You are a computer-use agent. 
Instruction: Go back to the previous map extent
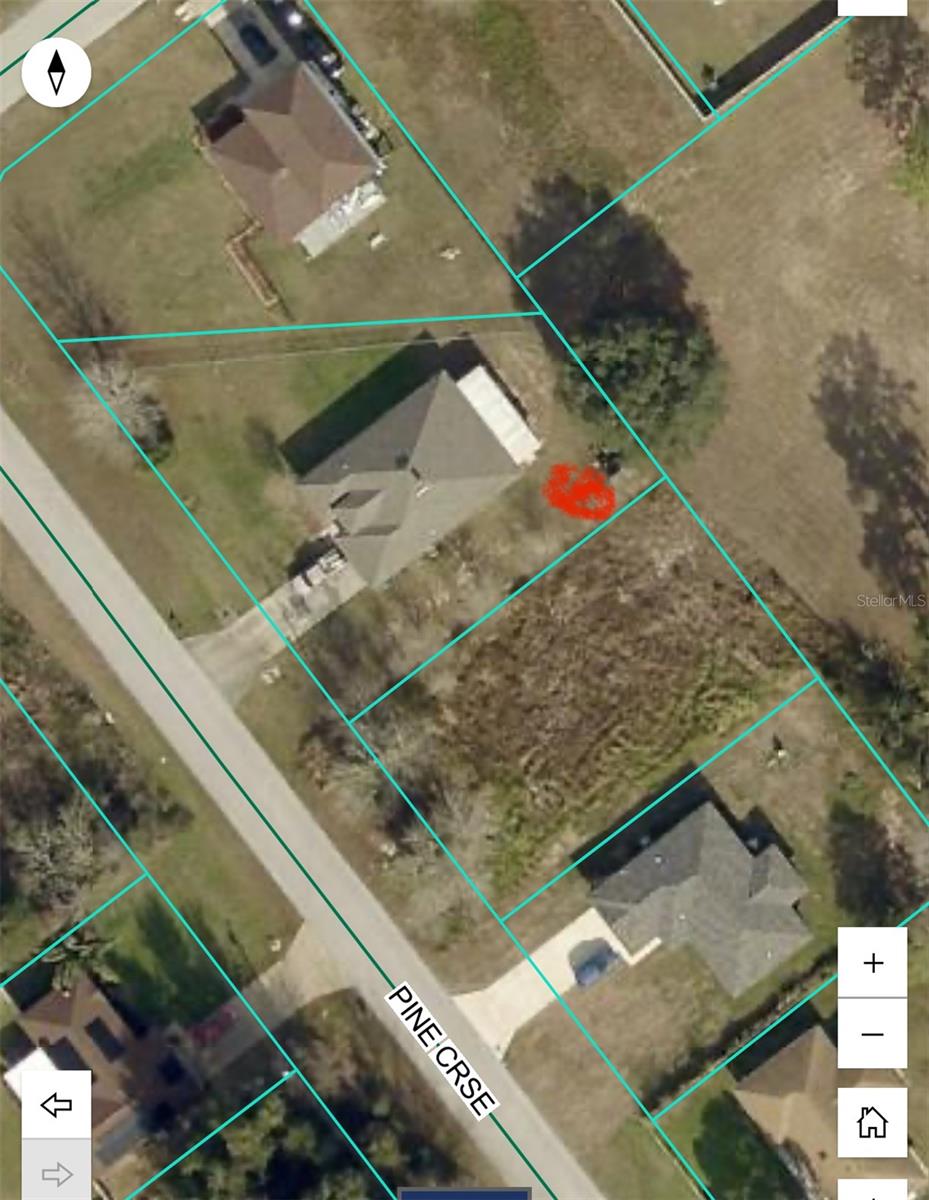click(56, 1104)
